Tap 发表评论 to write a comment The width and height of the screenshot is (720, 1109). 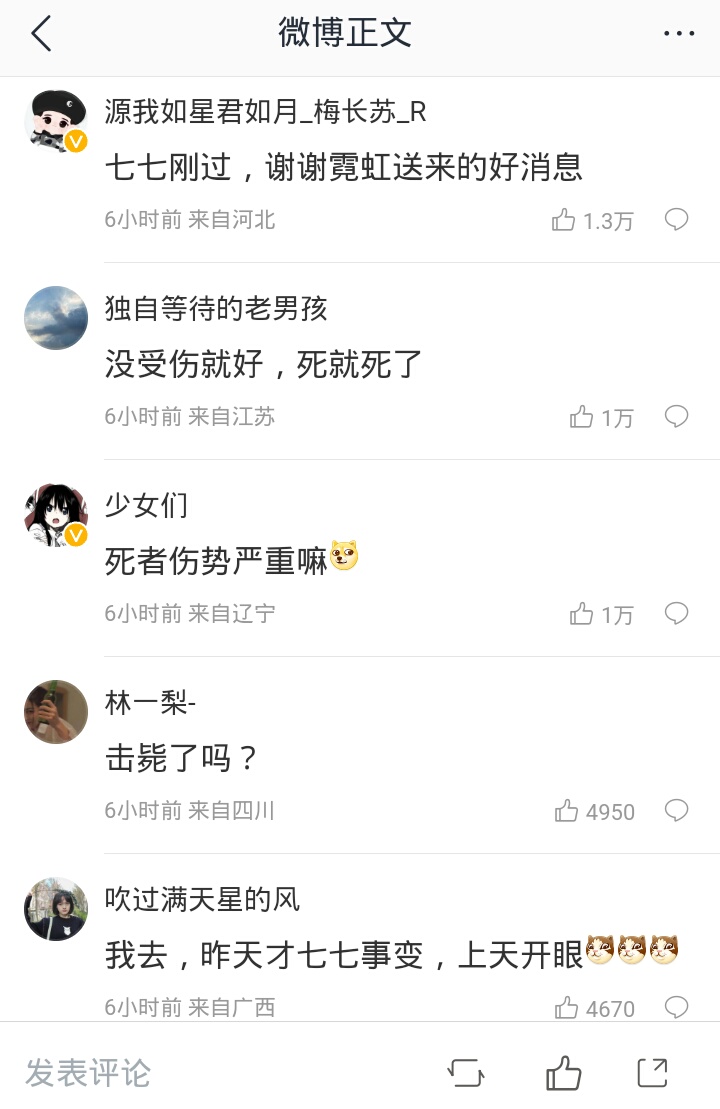coord(88,1073)
